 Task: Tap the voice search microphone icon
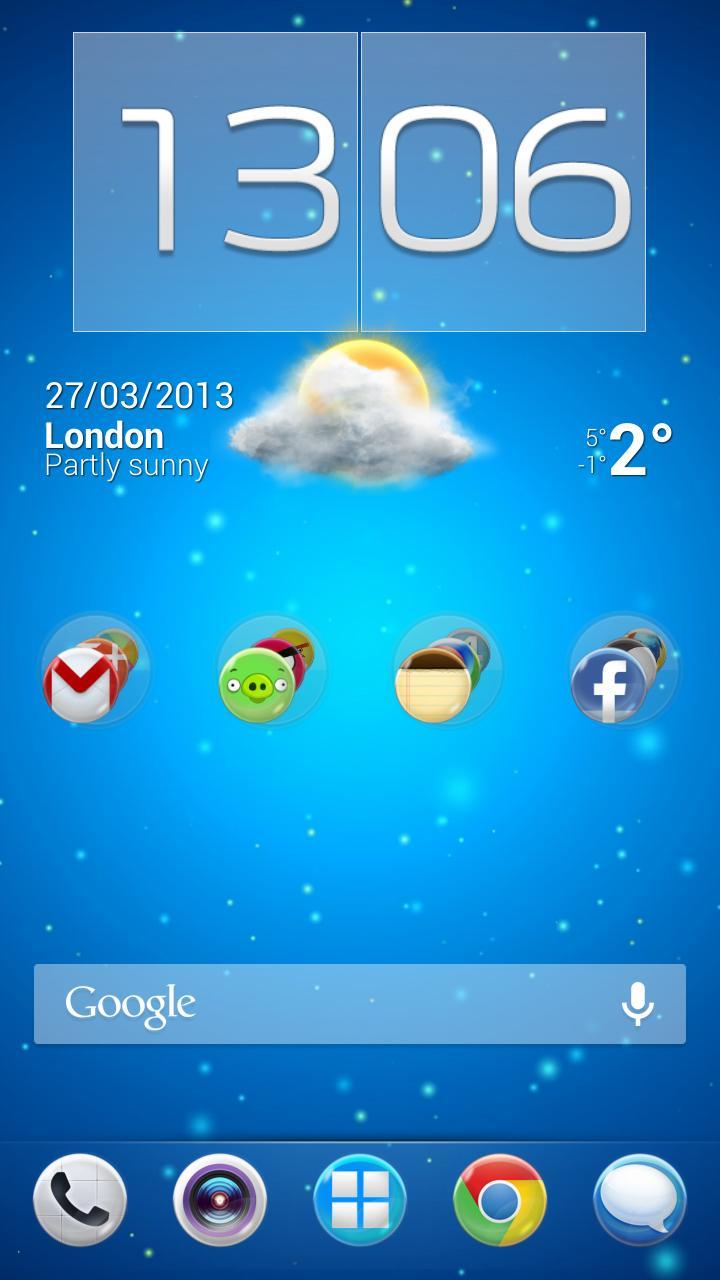(x=638, y=1004)
